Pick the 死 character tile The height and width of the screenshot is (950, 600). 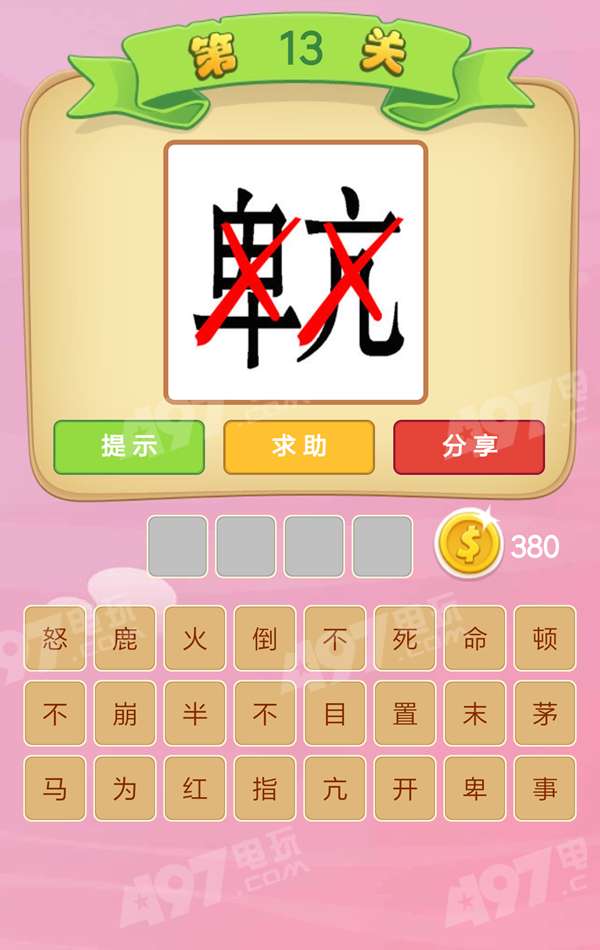405,638
